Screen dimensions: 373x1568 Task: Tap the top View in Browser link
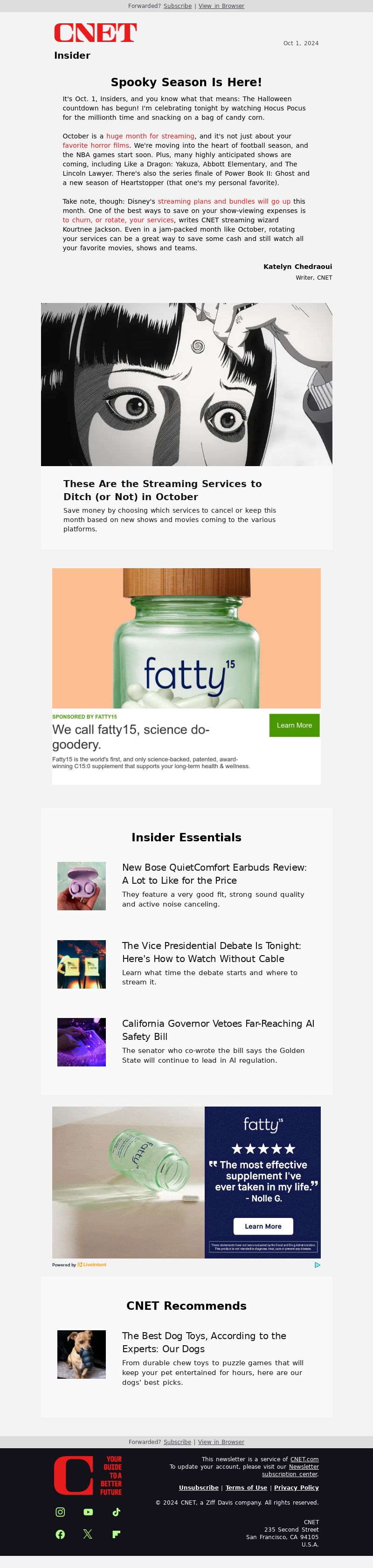tap(221, 6)
